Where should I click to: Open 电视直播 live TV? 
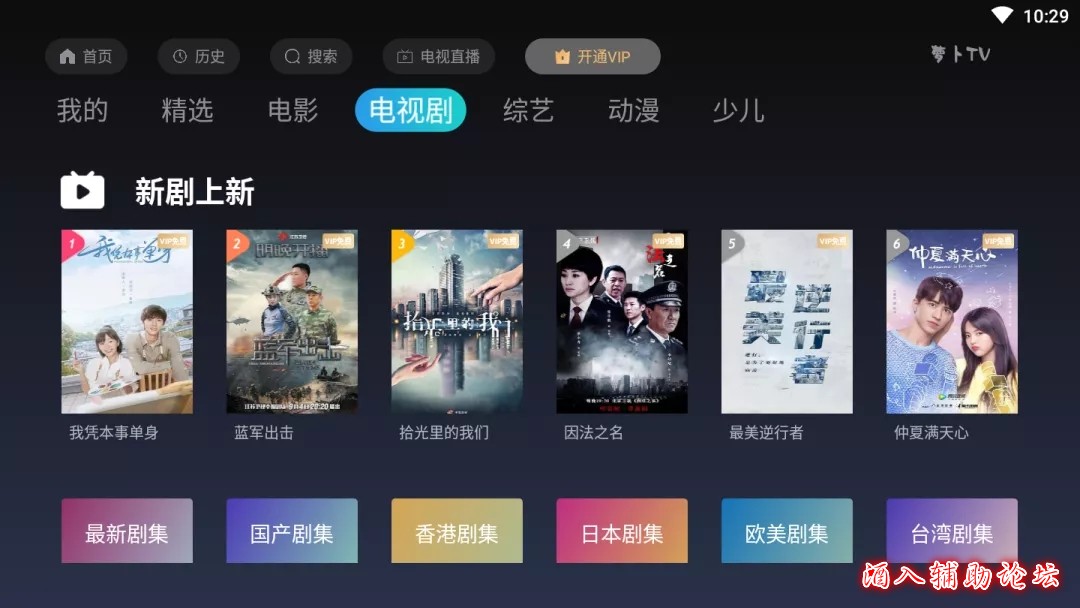[x=438, y=57]
